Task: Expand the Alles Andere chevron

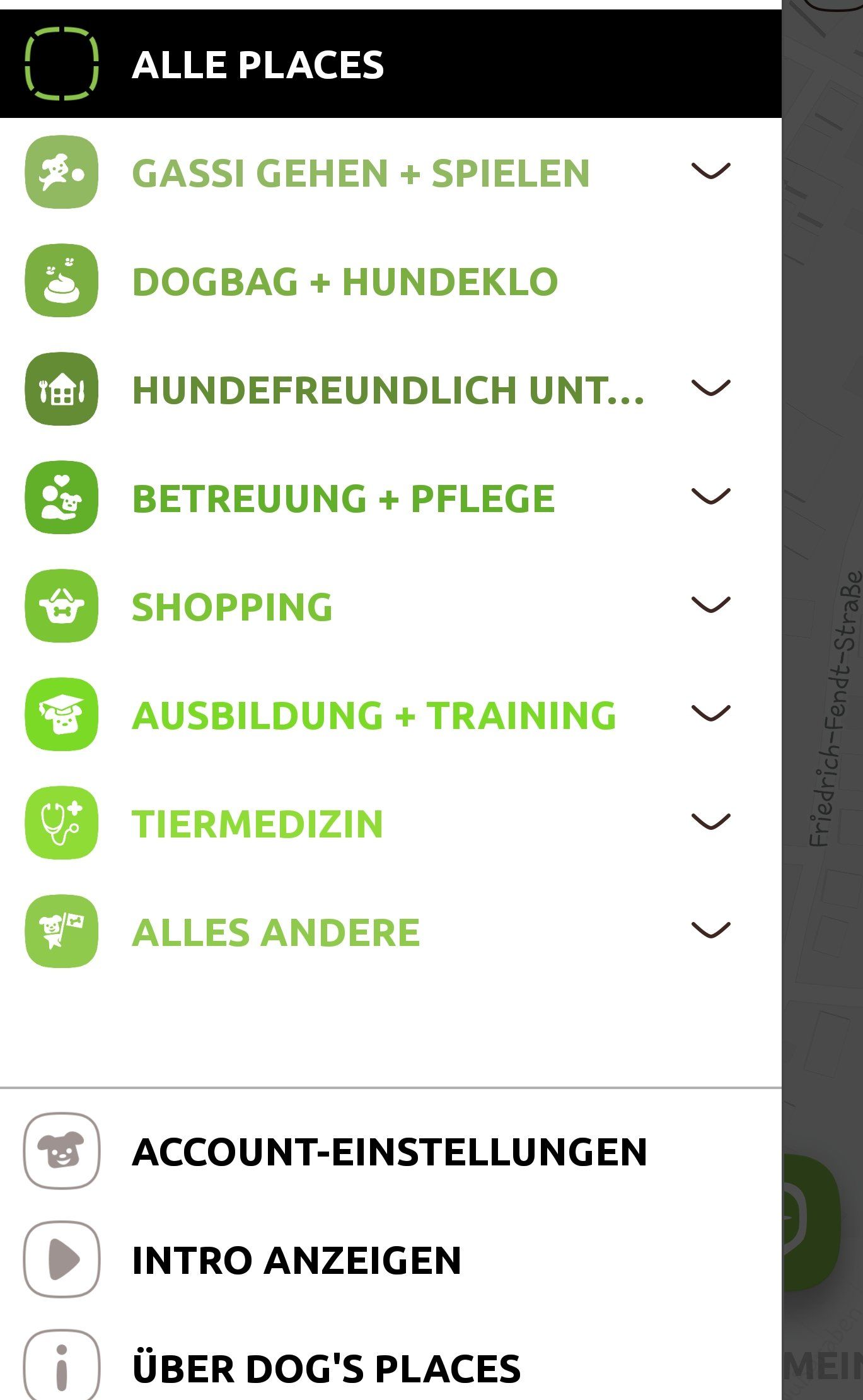Action: 710,930
